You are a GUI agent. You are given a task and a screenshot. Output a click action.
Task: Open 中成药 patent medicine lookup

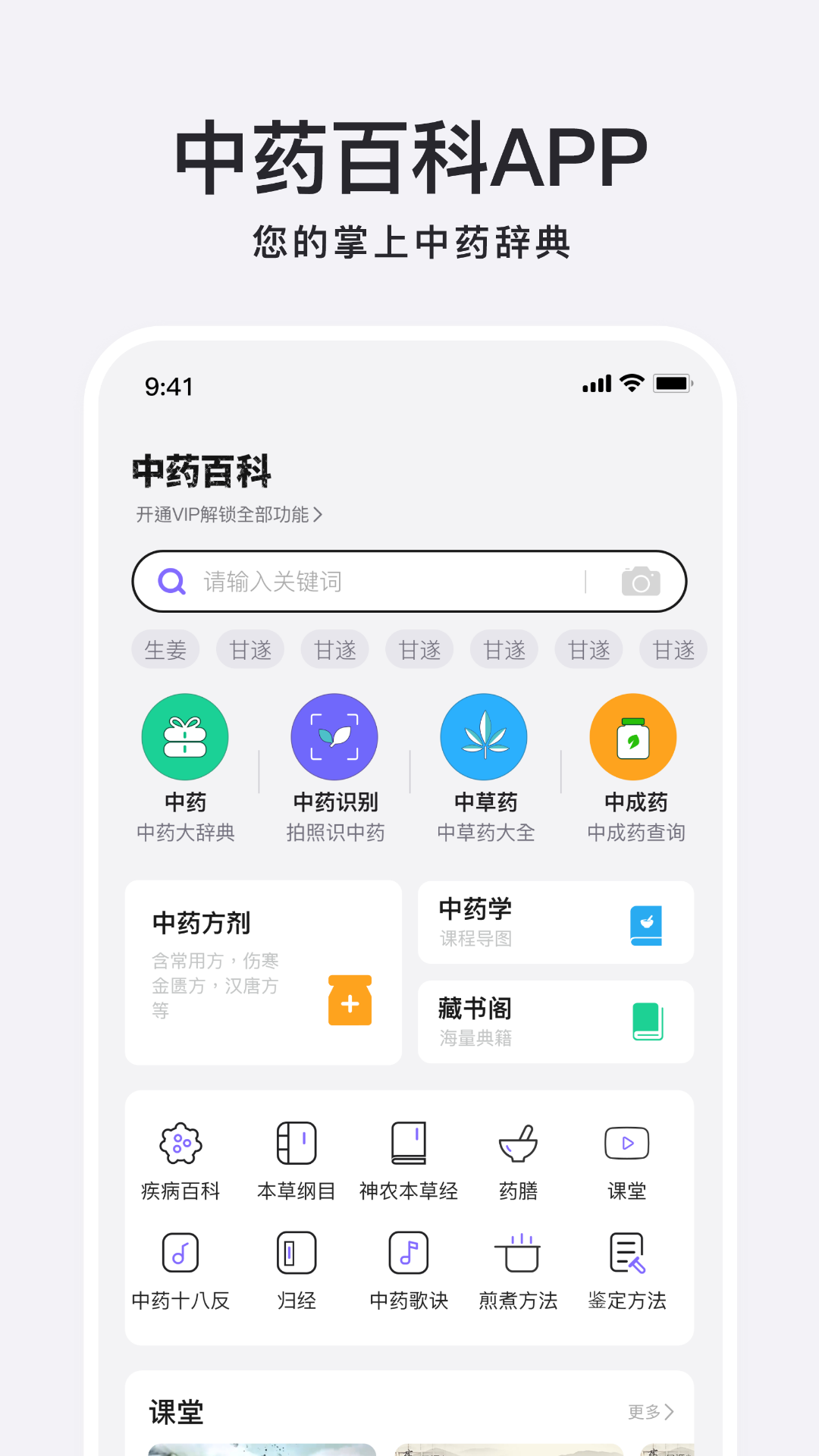tap(634, 736)
